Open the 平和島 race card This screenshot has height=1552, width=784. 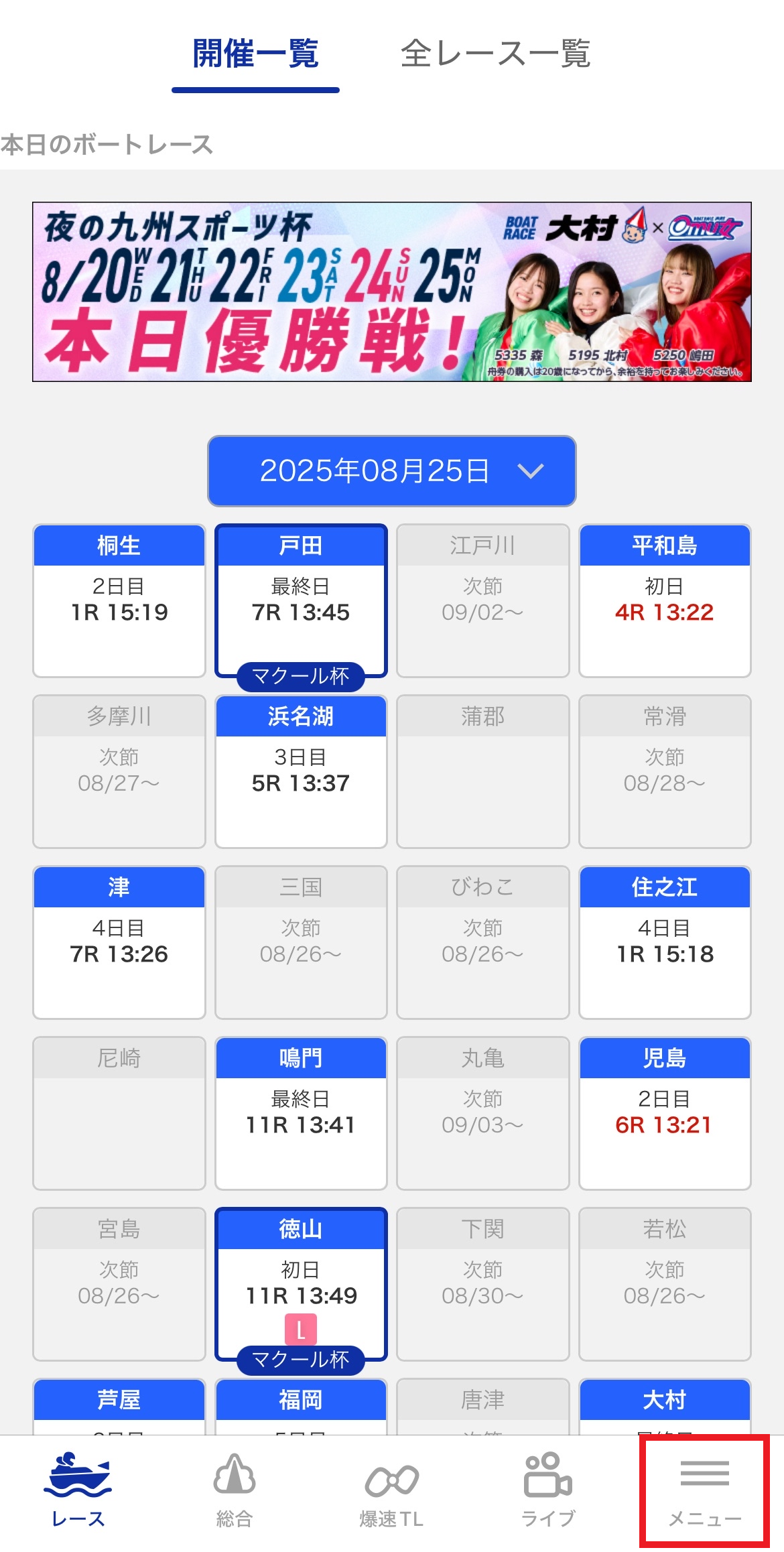(665, 600)
